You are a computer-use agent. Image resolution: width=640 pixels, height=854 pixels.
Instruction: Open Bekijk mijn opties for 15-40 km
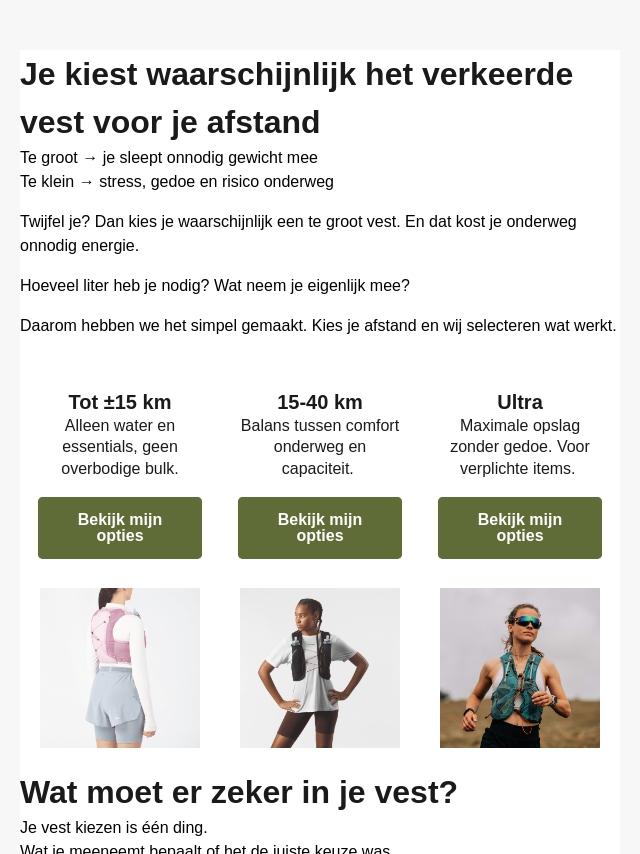pyautogui.click(x=320, y=528)
